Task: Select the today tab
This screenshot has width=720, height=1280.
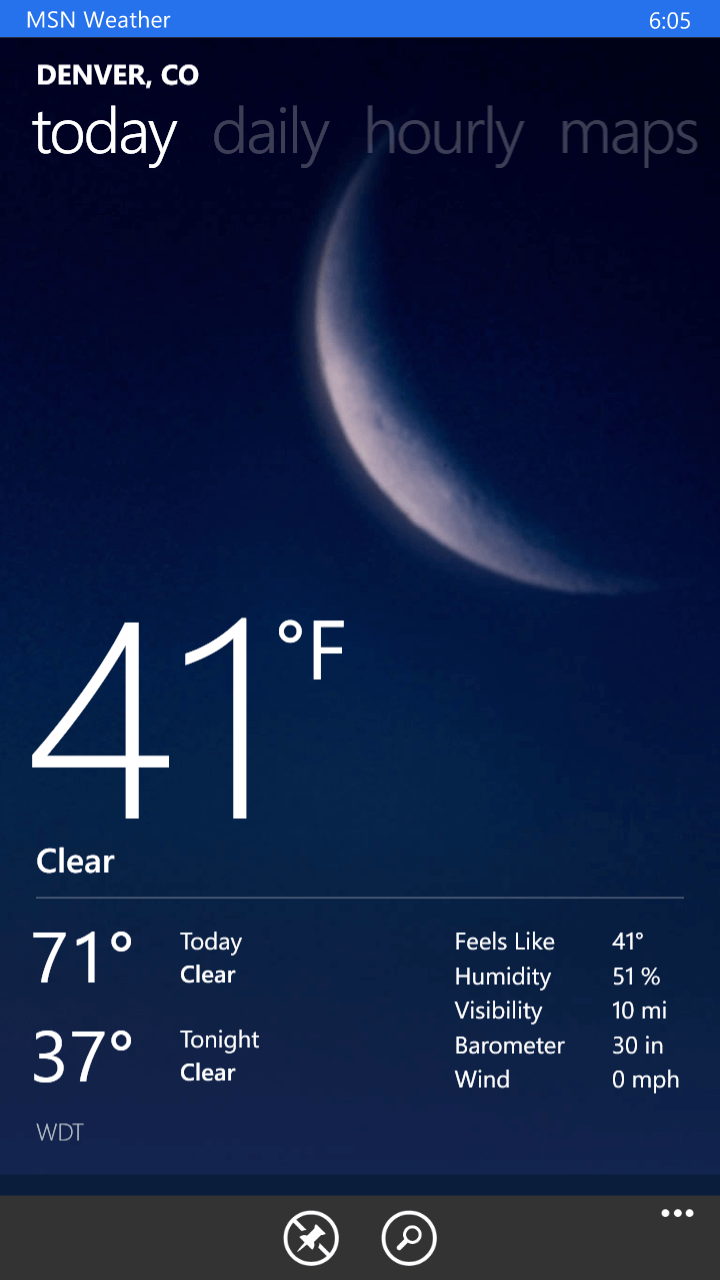Action: tap(105, 134)
